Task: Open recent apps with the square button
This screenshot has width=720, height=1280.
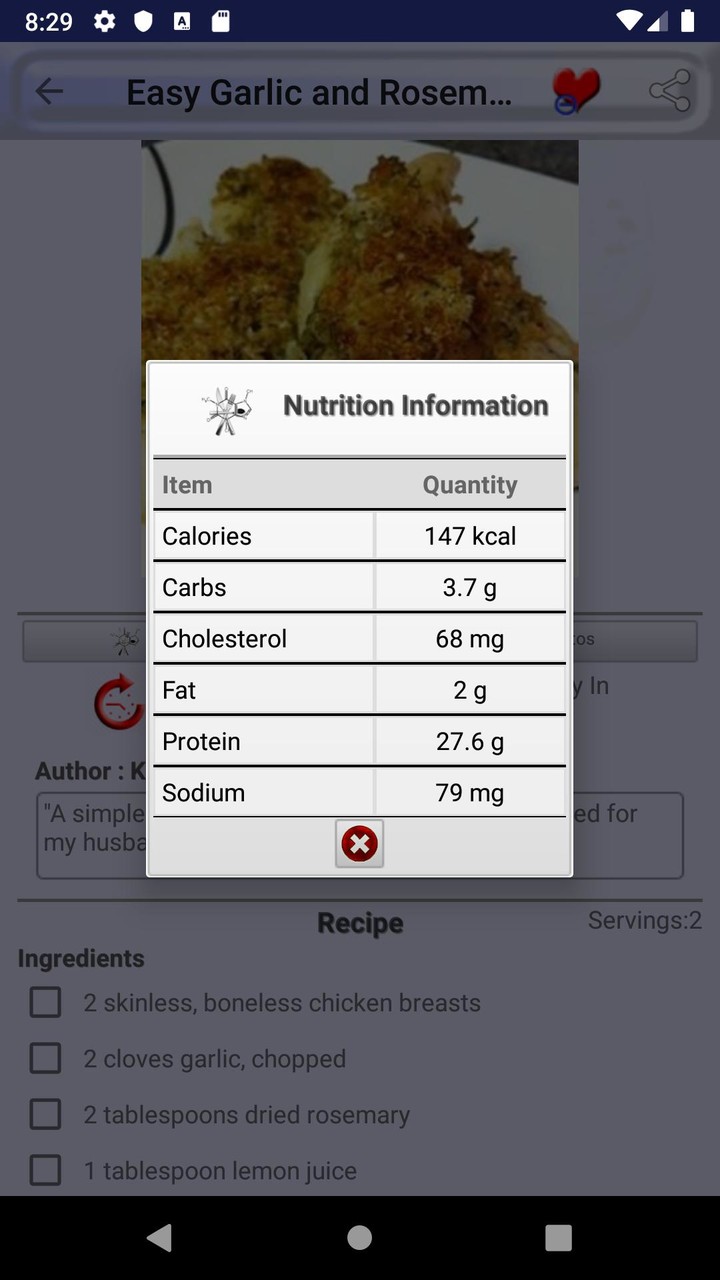Action: tap(559, 1237)
